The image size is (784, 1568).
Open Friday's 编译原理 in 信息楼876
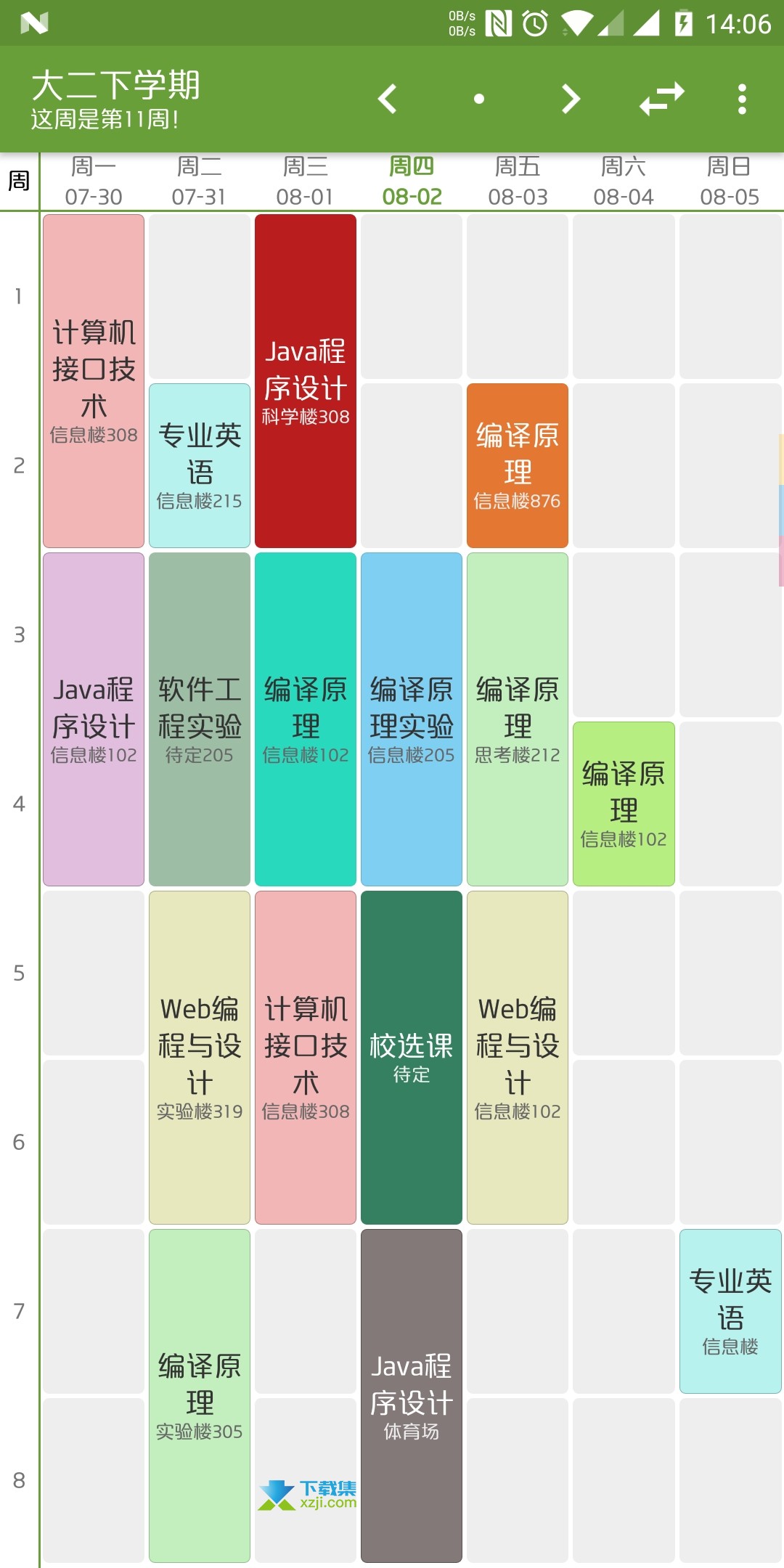pos(518,465)
